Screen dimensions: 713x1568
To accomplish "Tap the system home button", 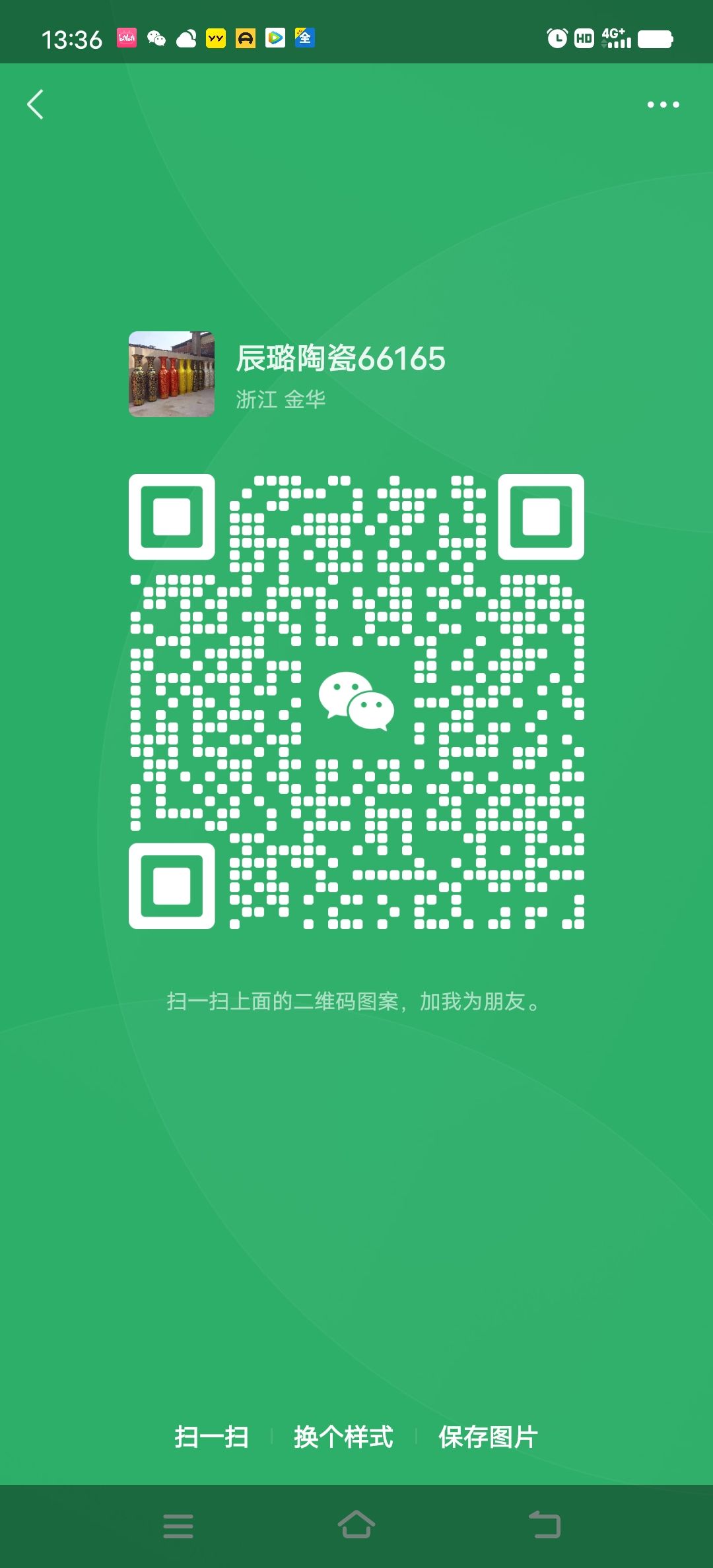I will [x=356, y=1525].
